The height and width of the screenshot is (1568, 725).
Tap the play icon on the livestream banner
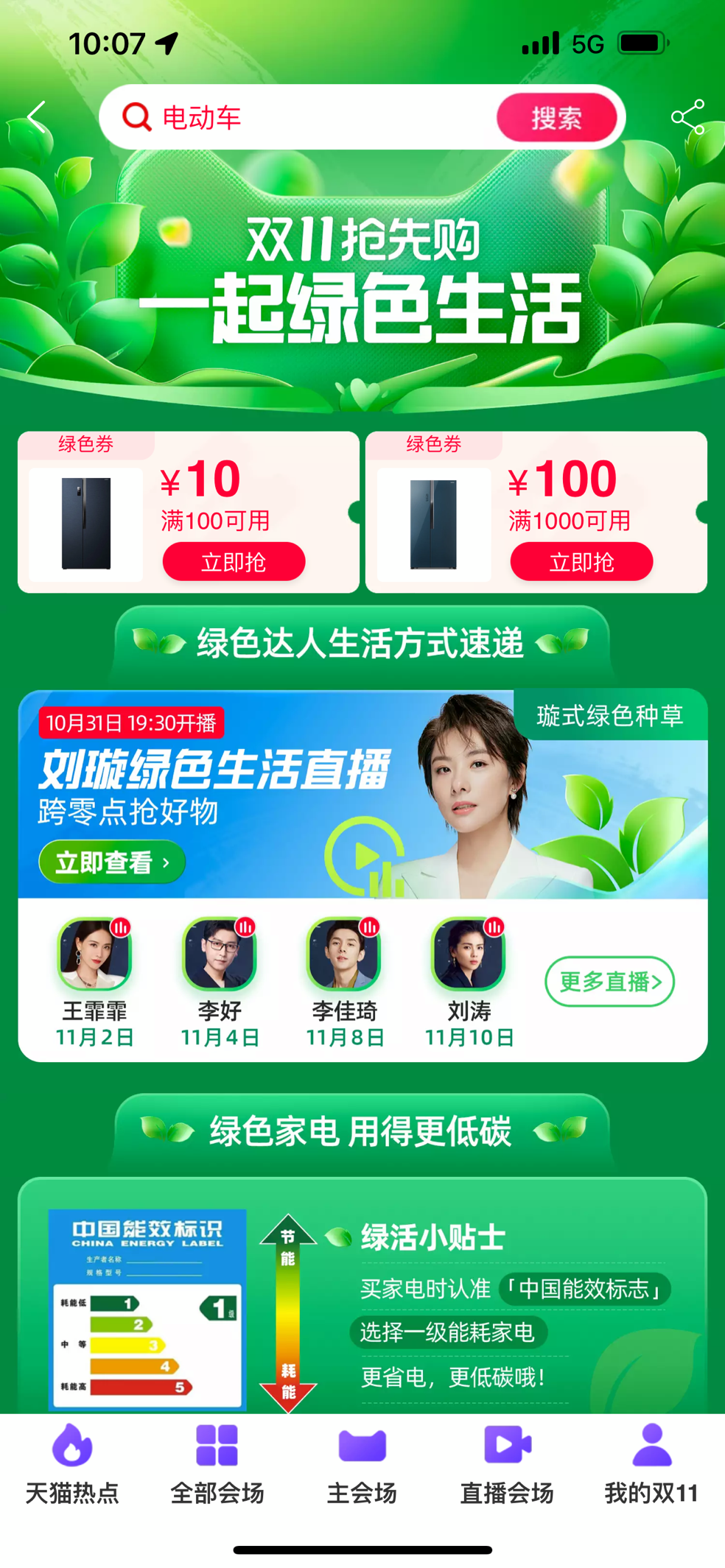(366, 857)
